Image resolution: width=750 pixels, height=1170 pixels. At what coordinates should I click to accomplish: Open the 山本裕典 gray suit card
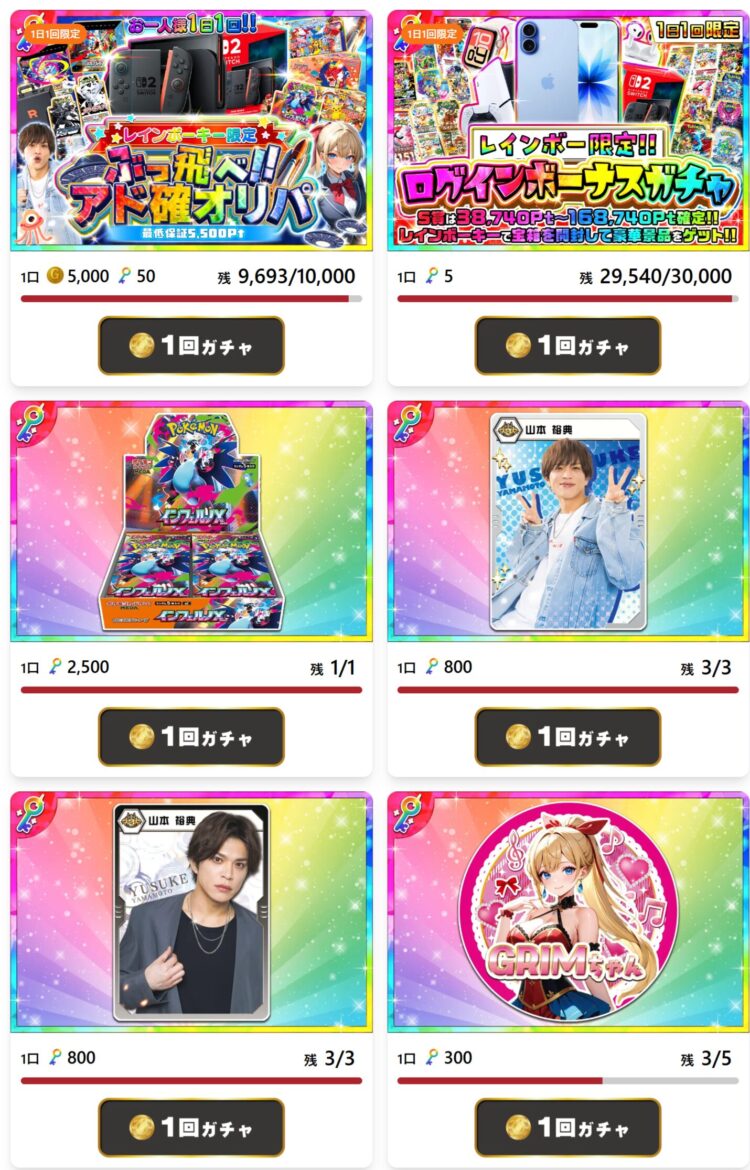tap(191, 912)
